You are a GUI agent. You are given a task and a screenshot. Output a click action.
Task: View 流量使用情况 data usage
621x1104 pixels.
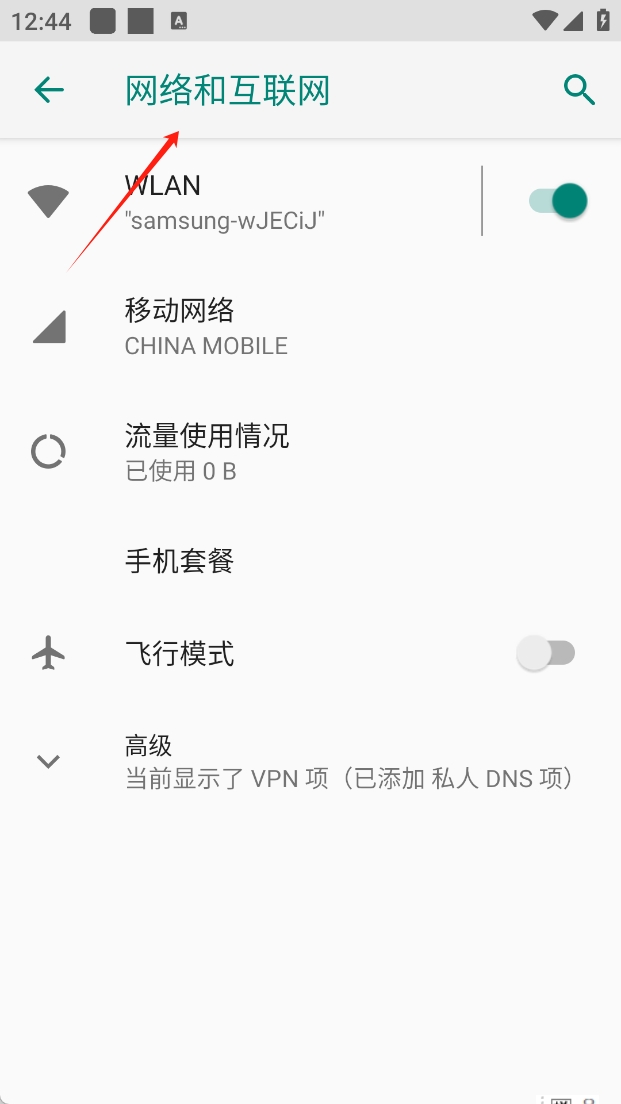tap(310, 452)
